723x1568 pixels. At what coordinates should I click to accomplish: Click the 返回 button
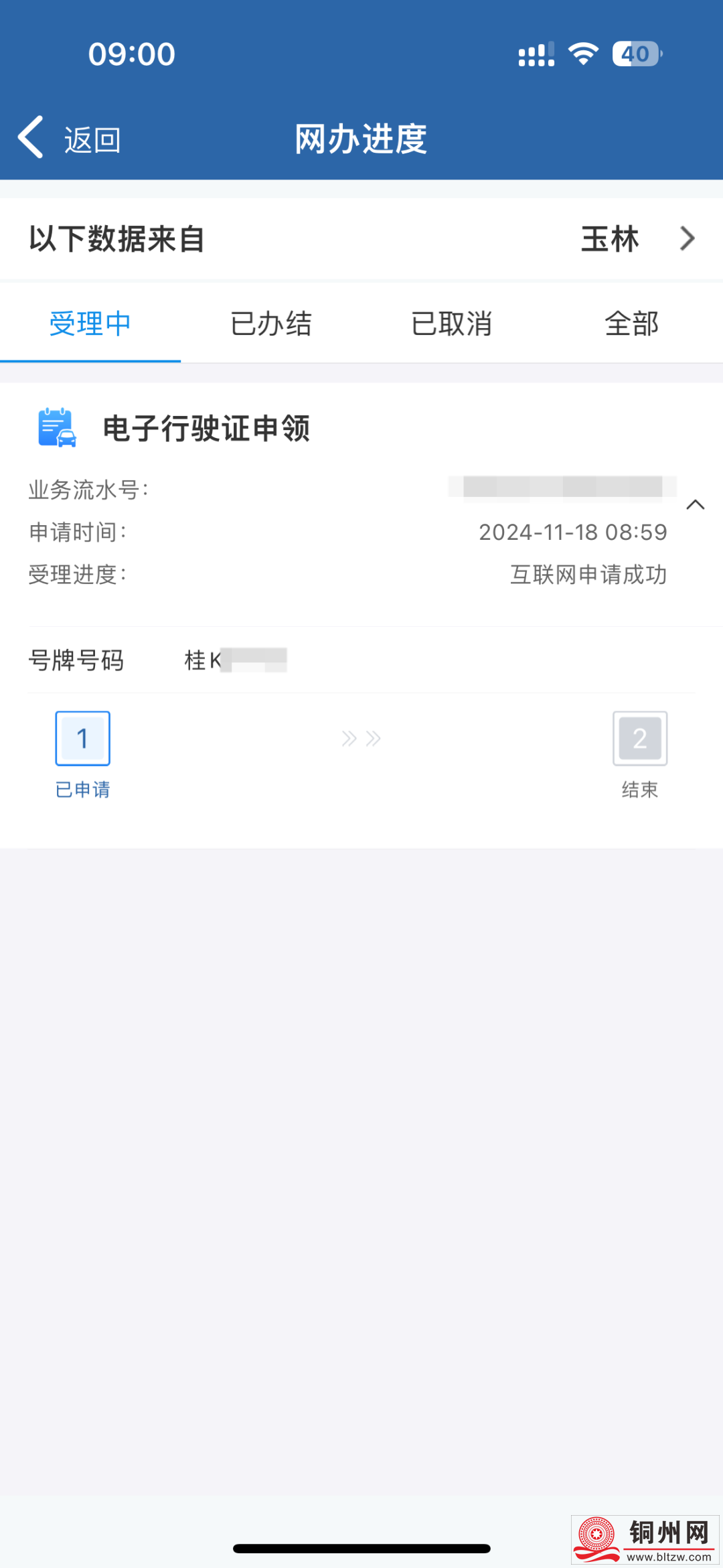point(91,140)
